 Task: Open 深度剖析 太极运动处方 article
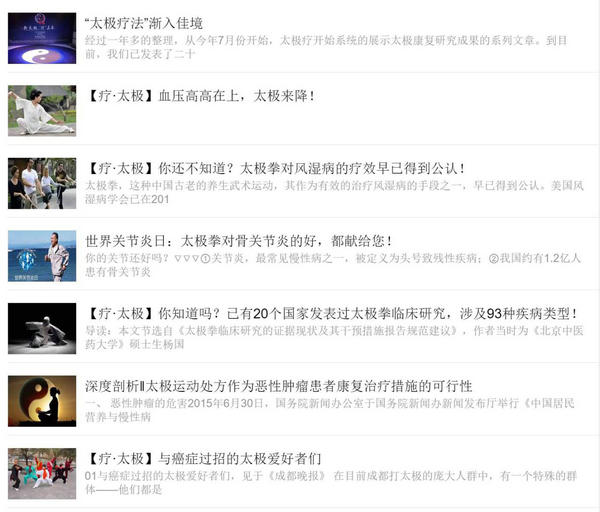(278, 386)
